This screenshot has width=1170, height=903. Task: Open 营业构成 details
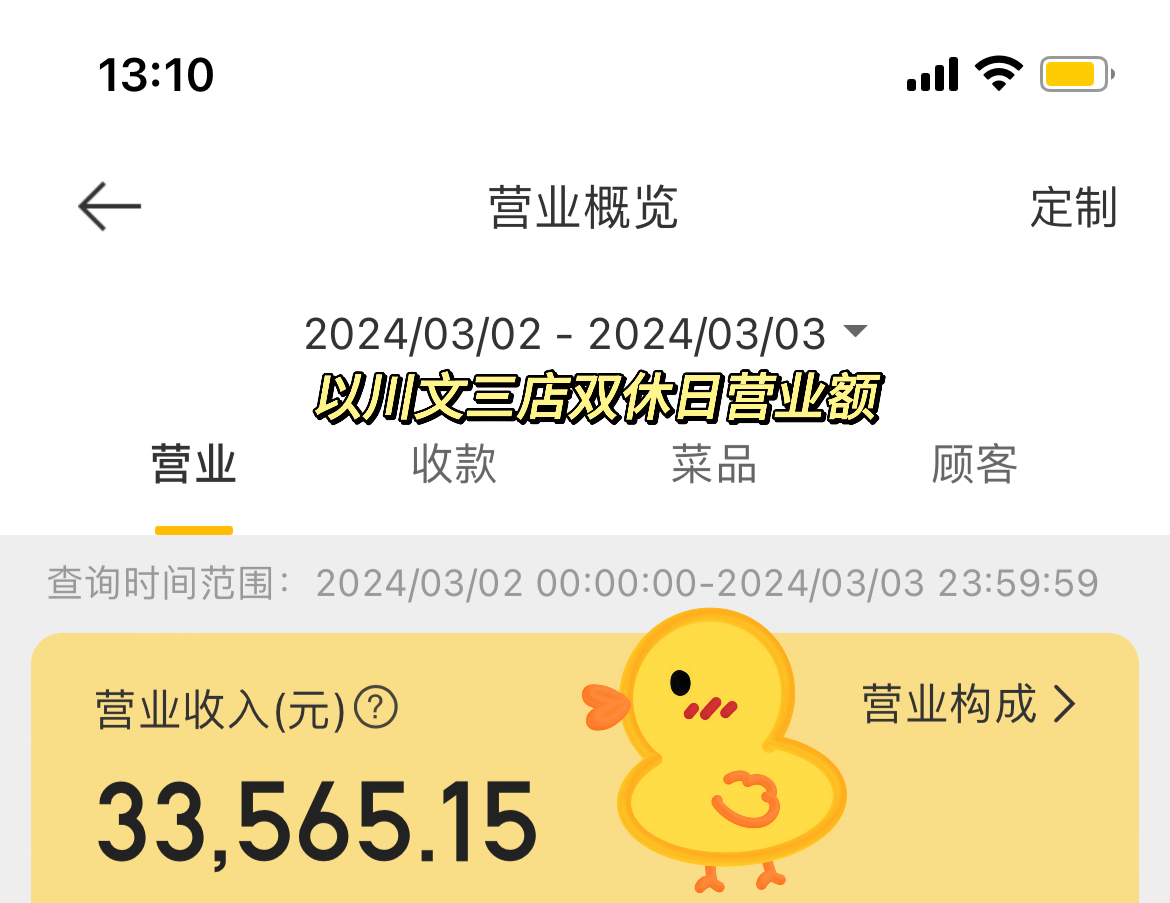pos(968,705)
